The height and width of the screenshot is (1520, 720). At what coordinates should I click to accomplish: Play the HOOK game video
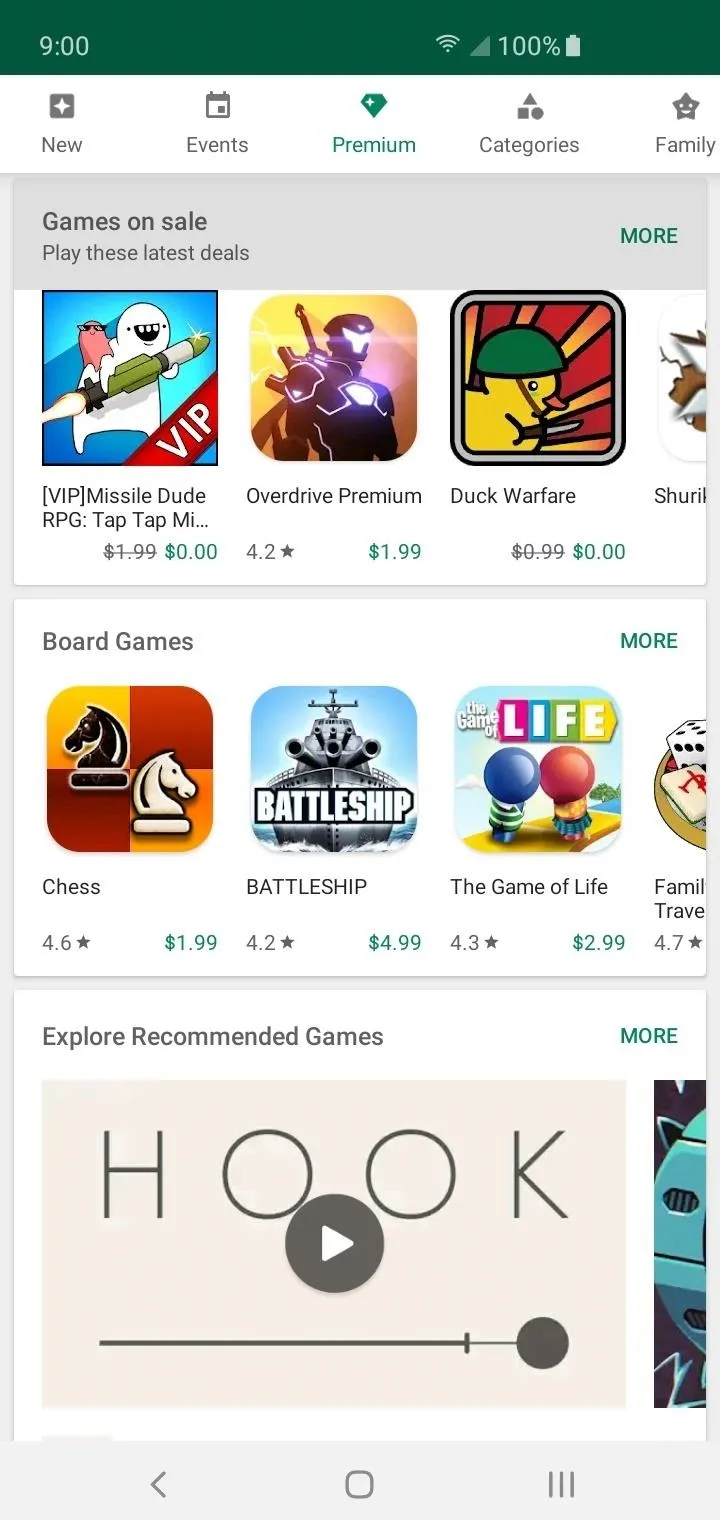coord(334,1243)
